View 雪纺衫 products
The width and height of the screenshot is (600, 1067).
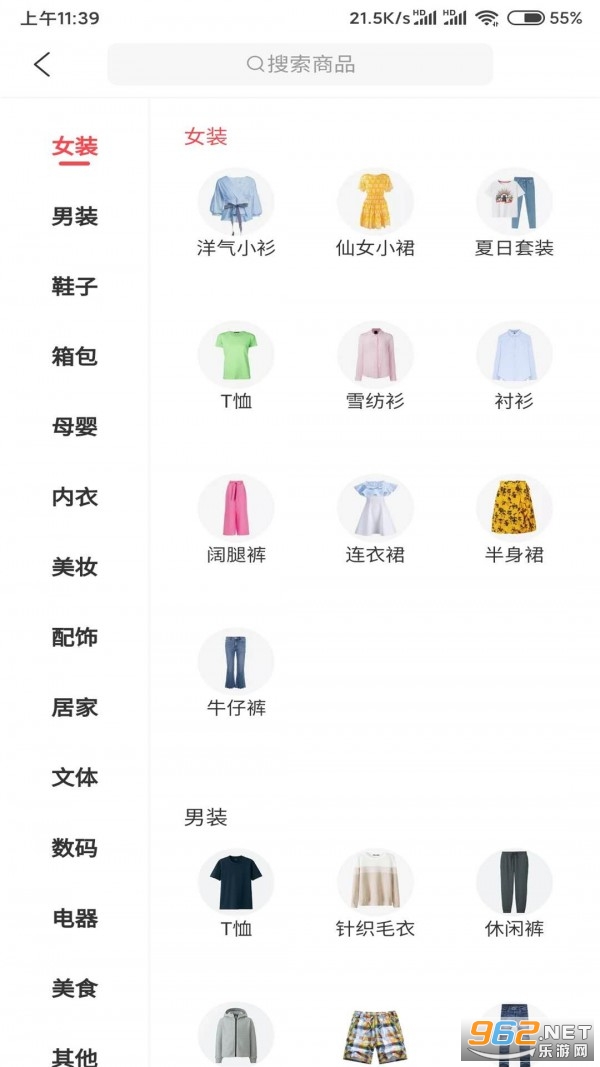pyautogui.click(x=375, y=365)
